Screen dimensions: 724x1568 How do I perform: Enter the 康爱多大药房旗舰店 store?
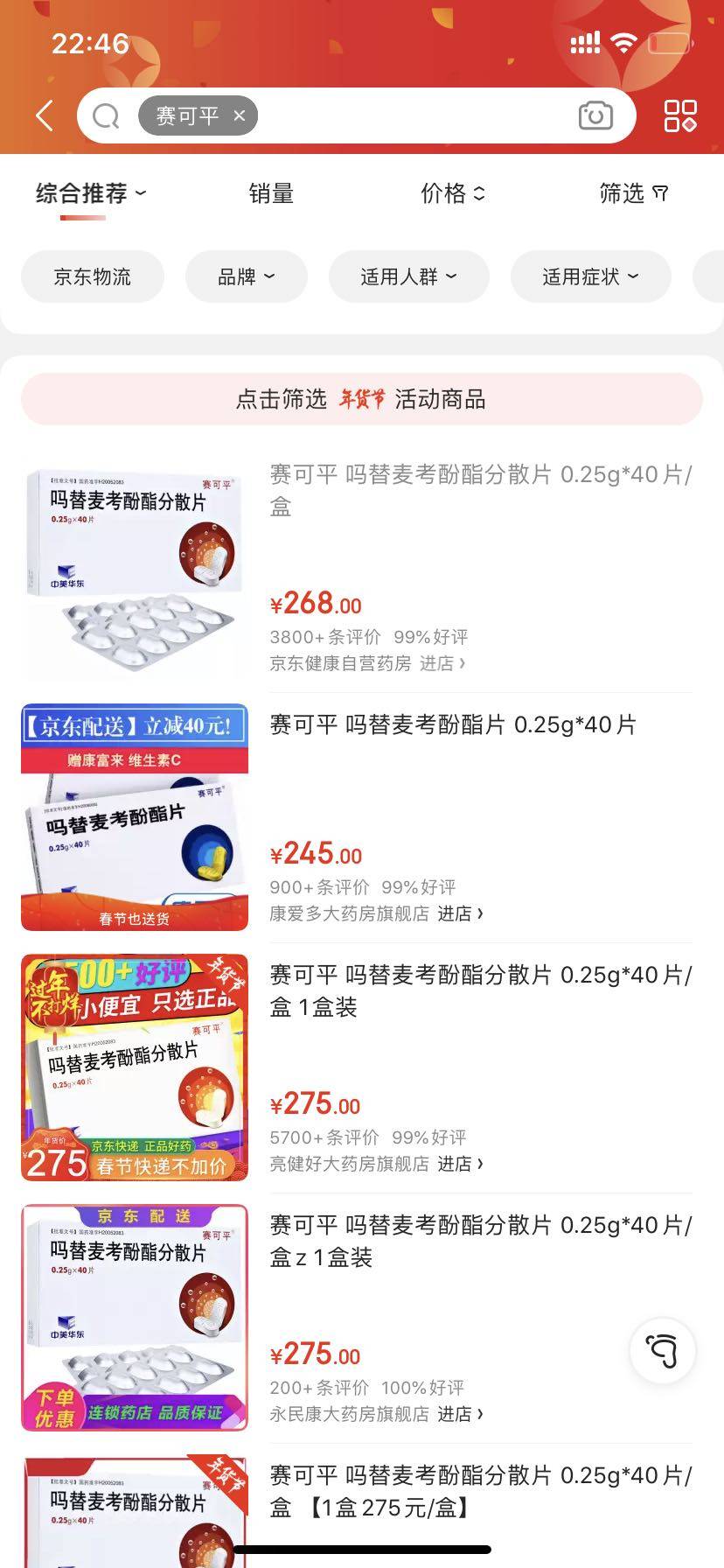tap(376, 913)
